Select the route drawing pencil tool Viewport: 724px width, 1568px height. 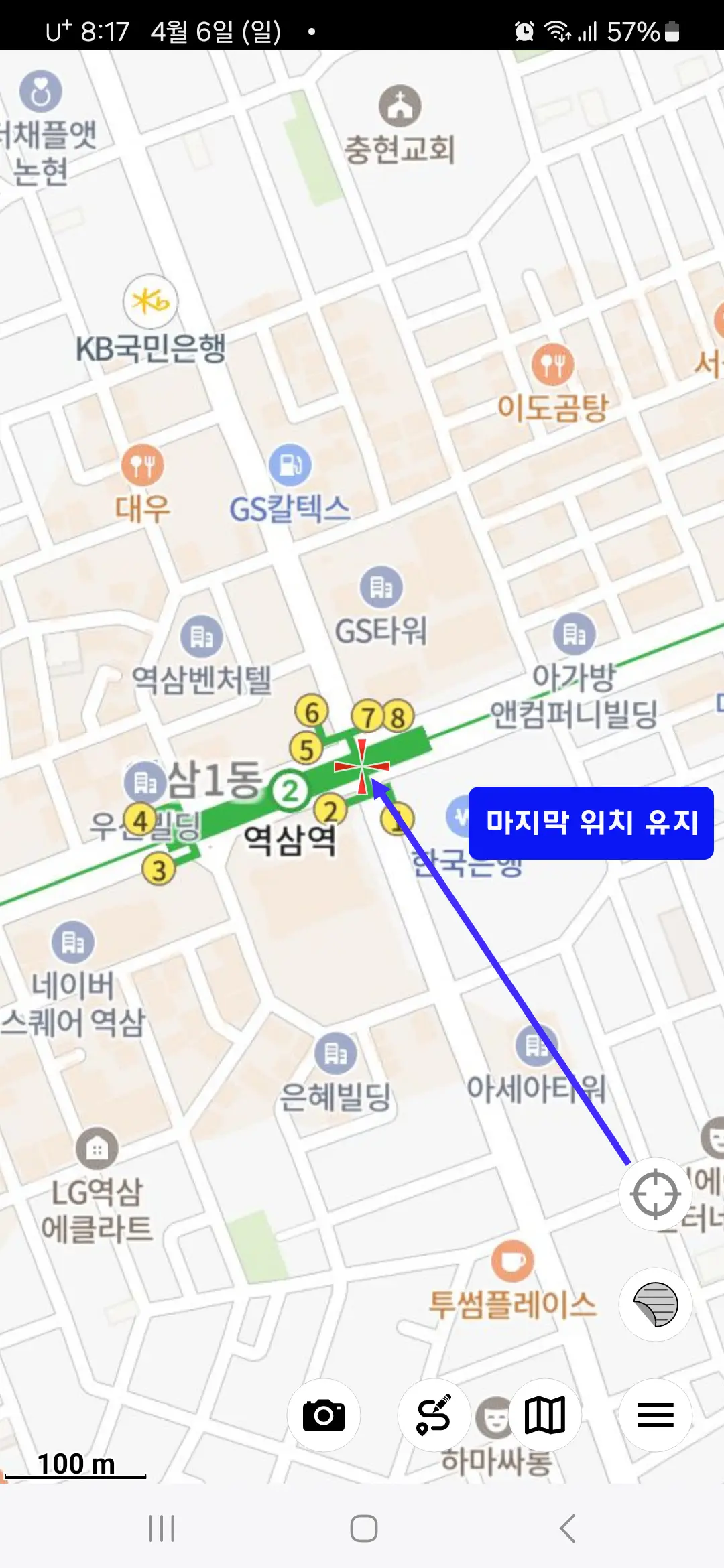(434, 1415)
